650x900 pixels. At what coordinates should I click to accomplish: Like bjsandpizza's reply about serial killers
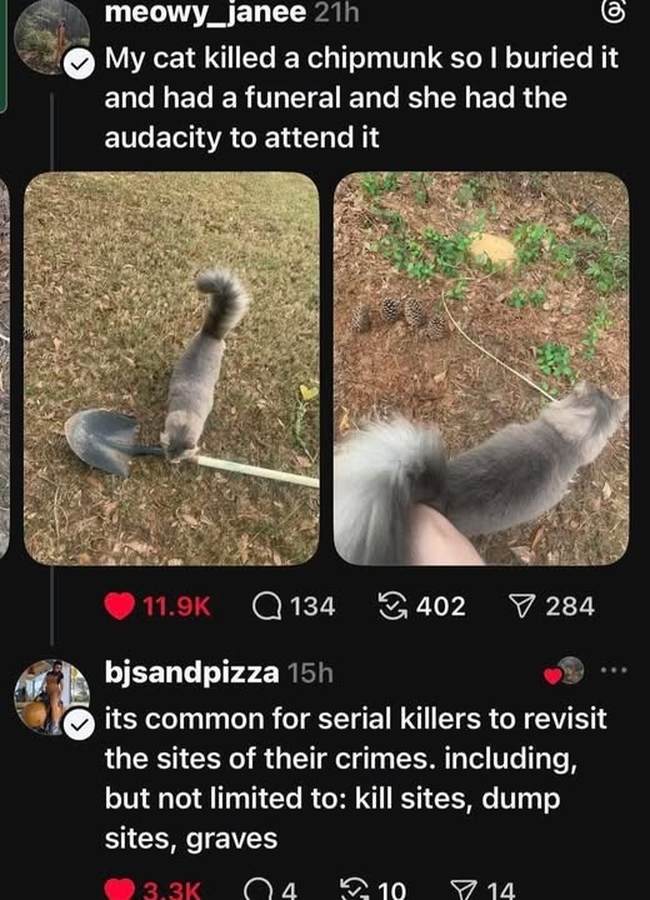point(120,888)
